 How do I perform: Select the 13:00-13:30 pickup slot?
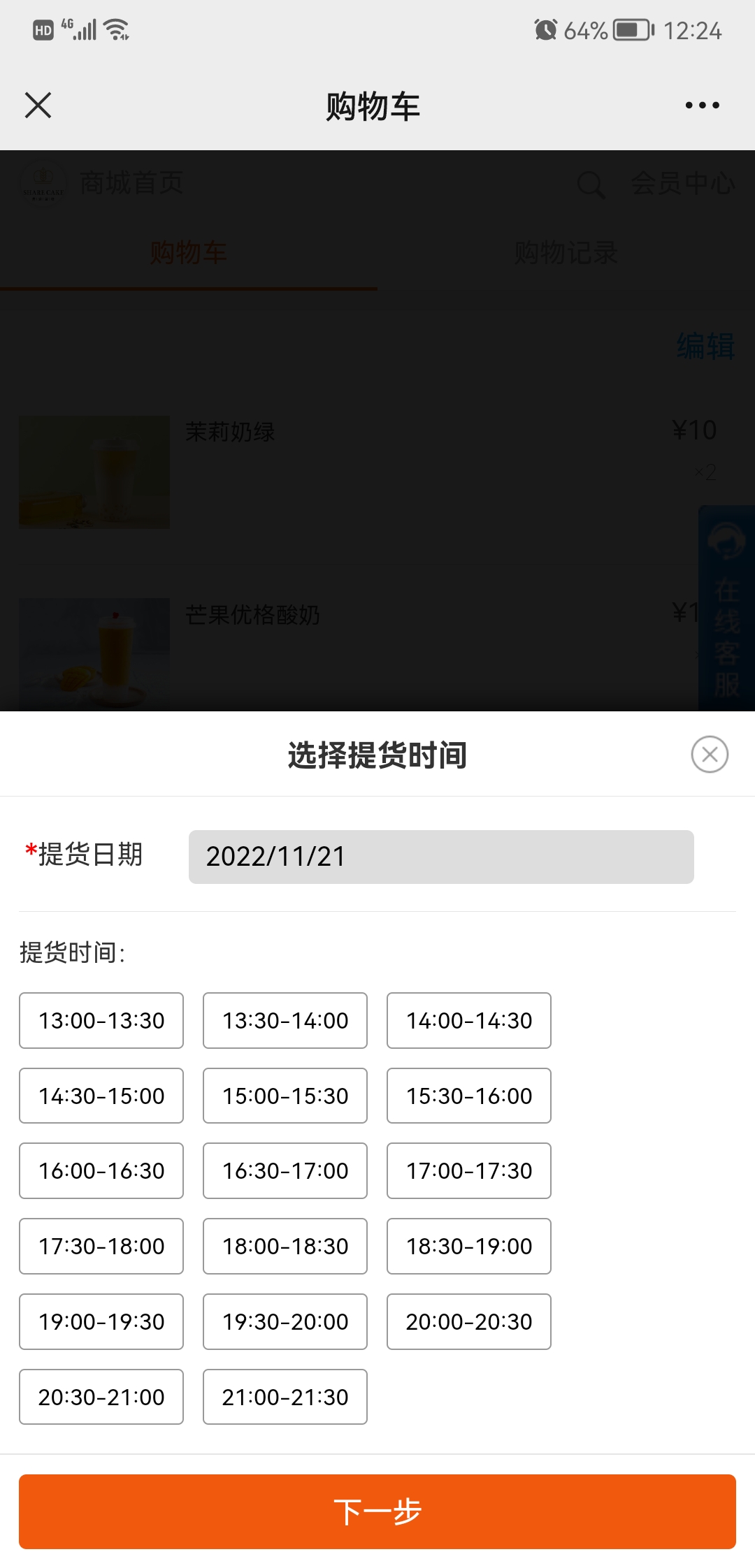[101, 1021]
